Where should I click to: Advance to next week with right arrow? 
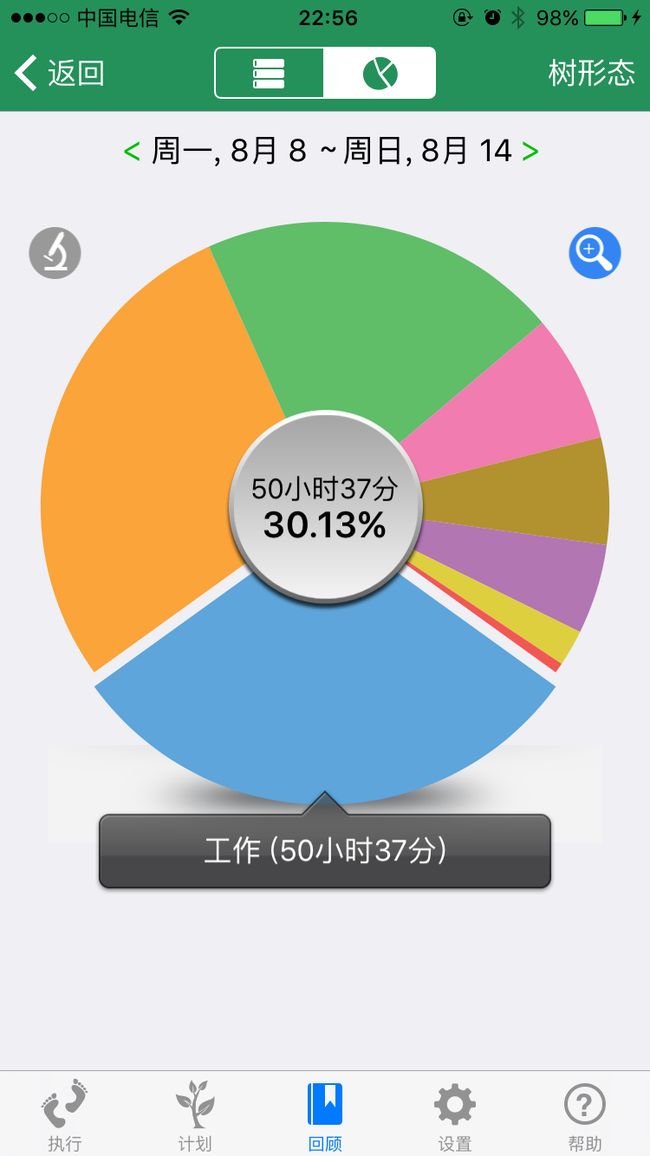click(x=530, y=151)
